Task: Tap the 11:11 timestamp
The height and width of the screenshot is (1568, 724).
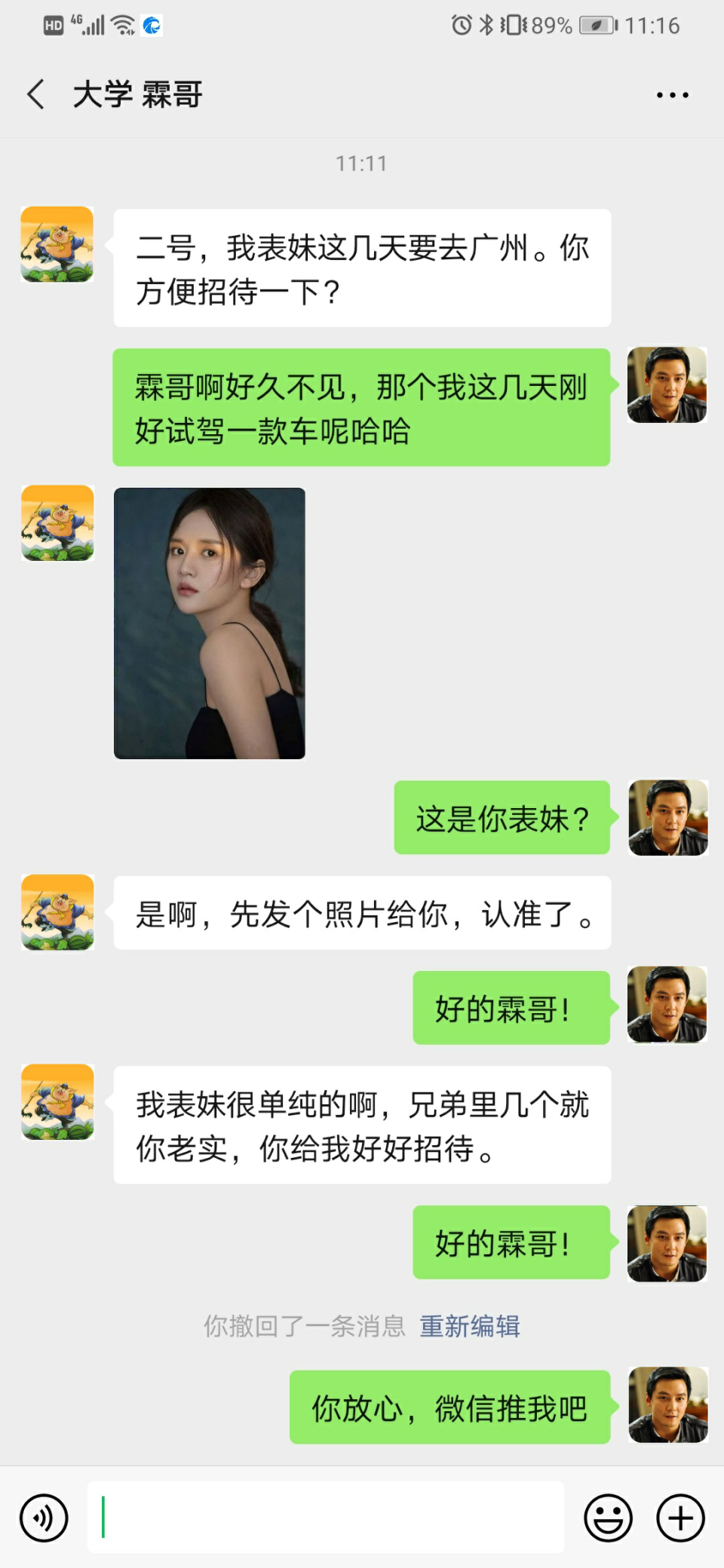Action: pyautogui.click(x=361, y=163)
